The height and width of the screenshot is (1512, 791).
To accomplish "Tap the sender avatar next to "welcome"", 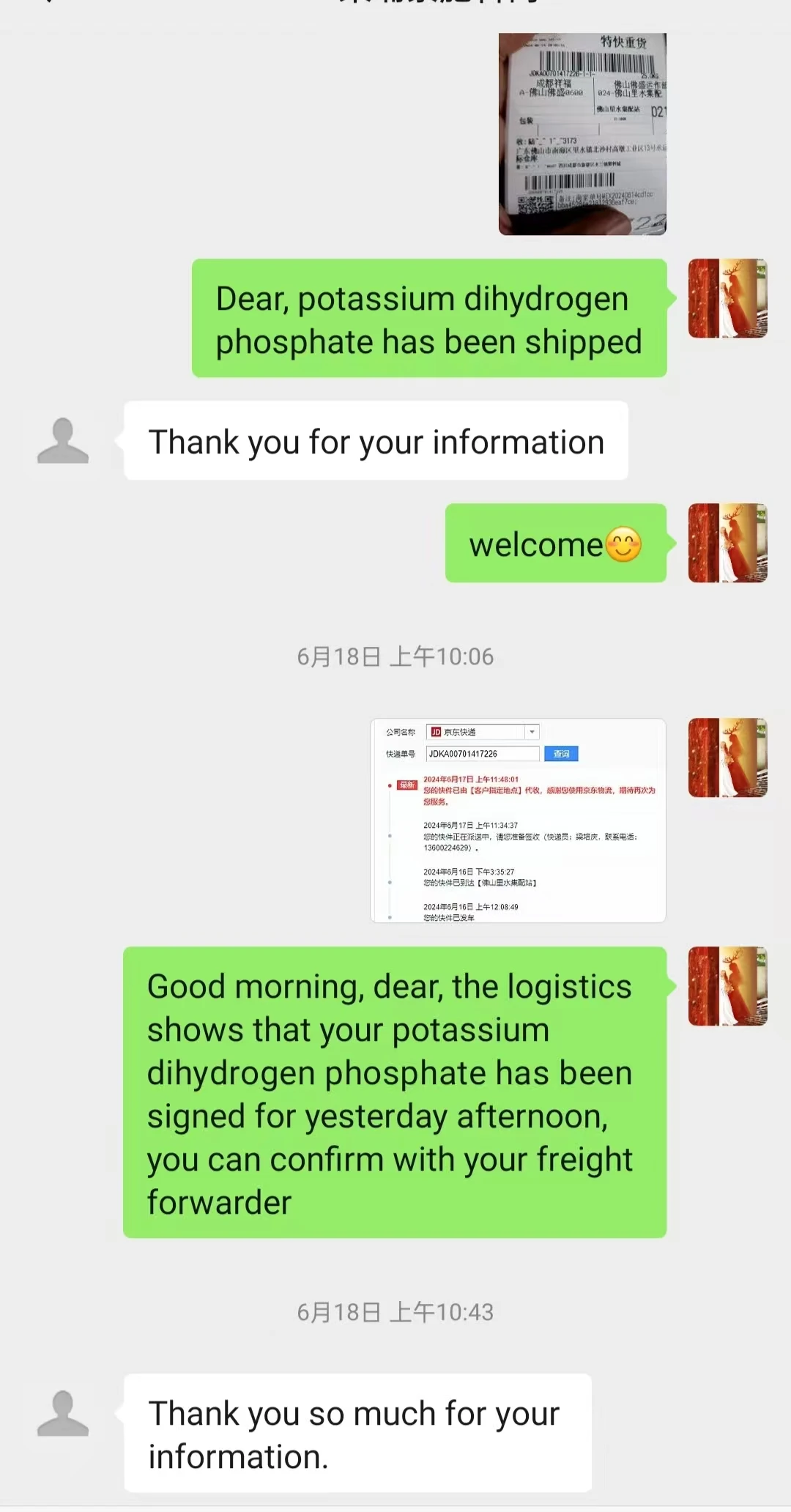I will click(x=727, y=543).
